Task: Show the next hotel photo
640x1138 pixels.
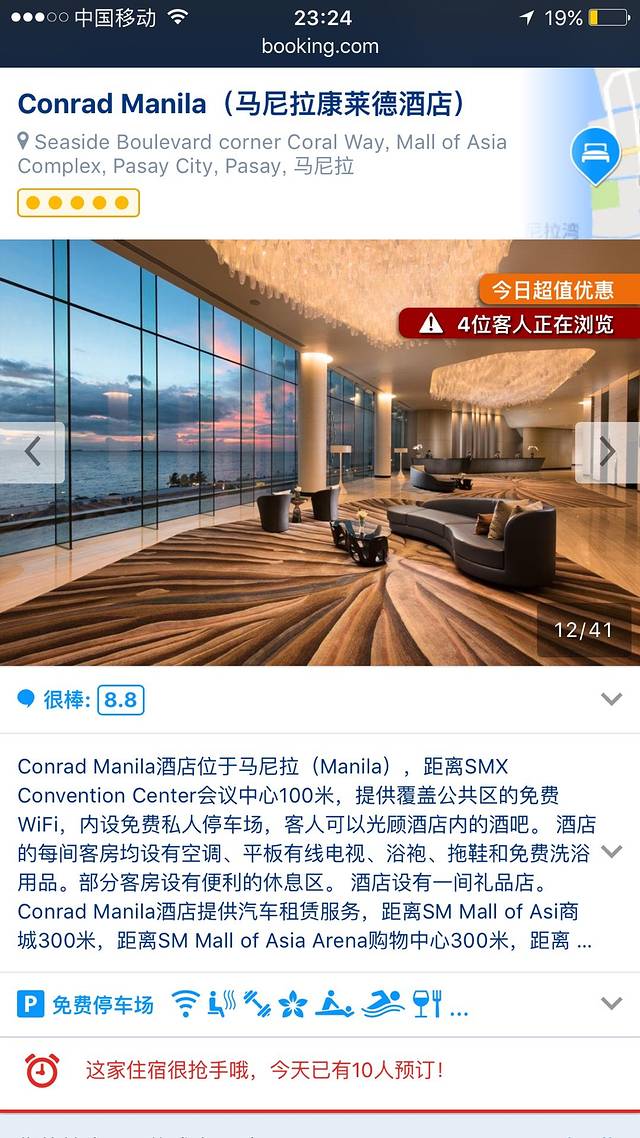Action: pyautogui.click(x=607, y=452)
